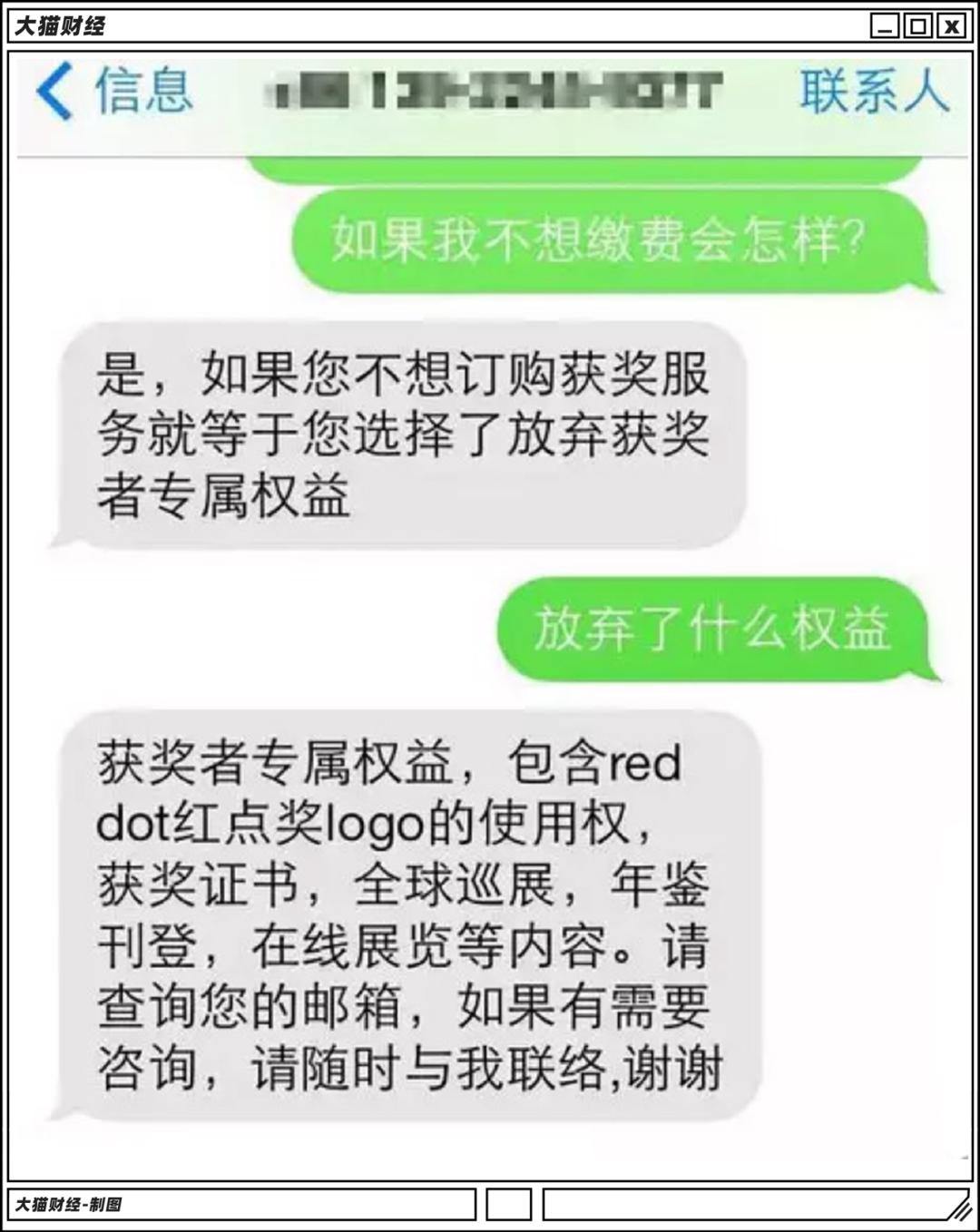Click the long horizontal bar beside 制图 label
The image size is (980, 1232).
click(x=753, y=1205)
